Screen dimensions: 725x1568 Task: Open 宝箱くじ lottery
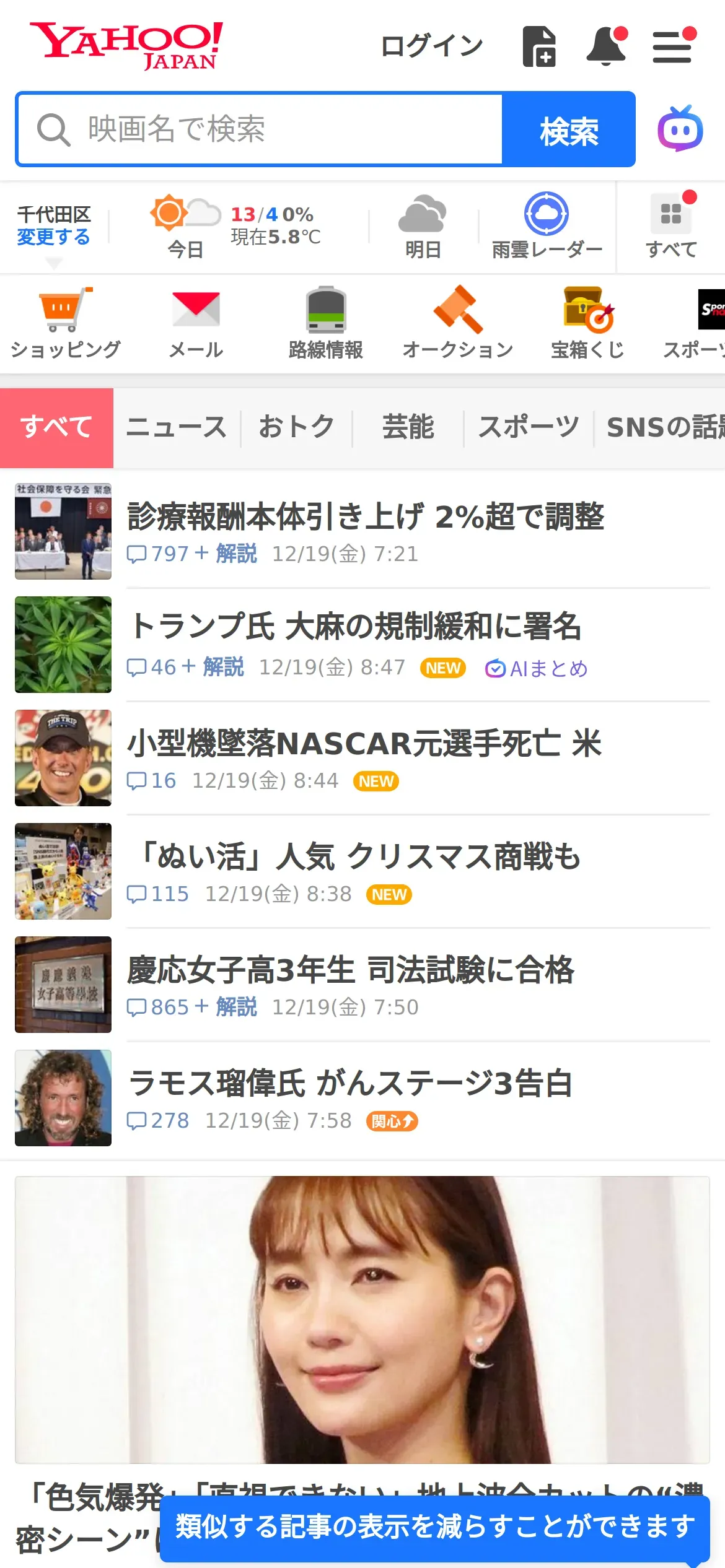pyautogui.click(x=587, y=323)
